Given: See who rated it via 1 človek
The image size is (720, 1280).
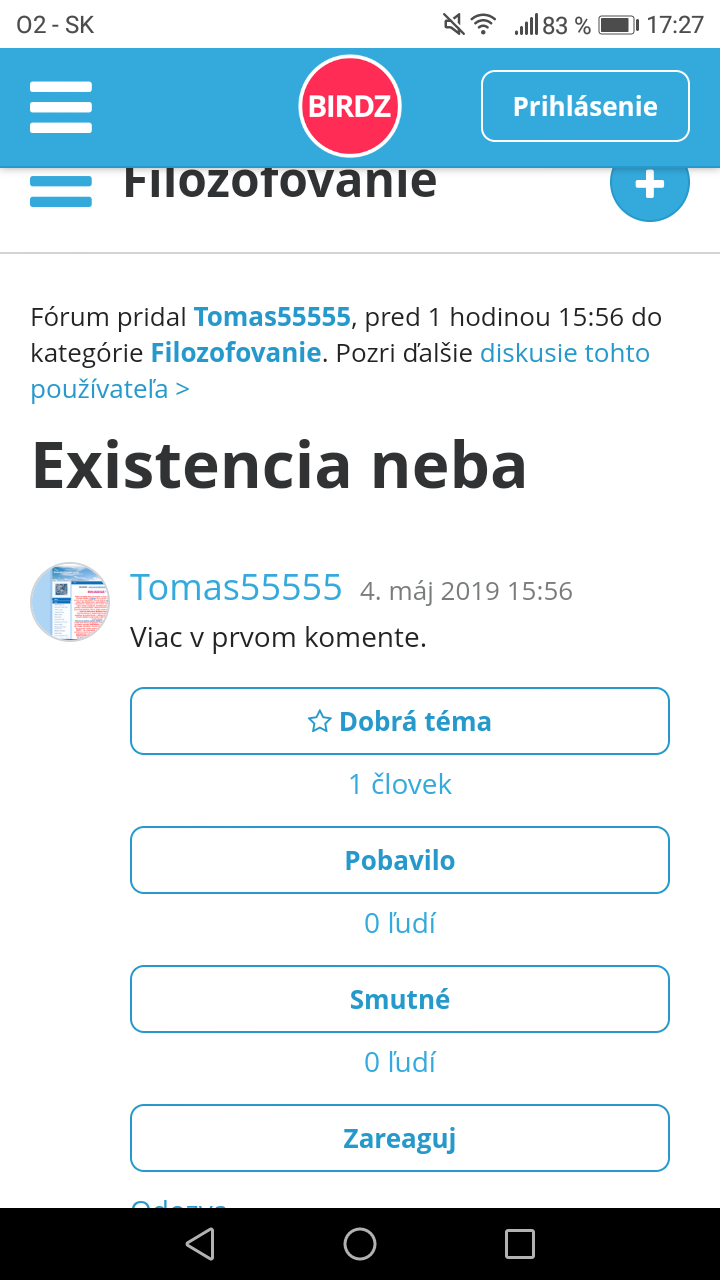Looking at the screenshot, I should [400, 784].
